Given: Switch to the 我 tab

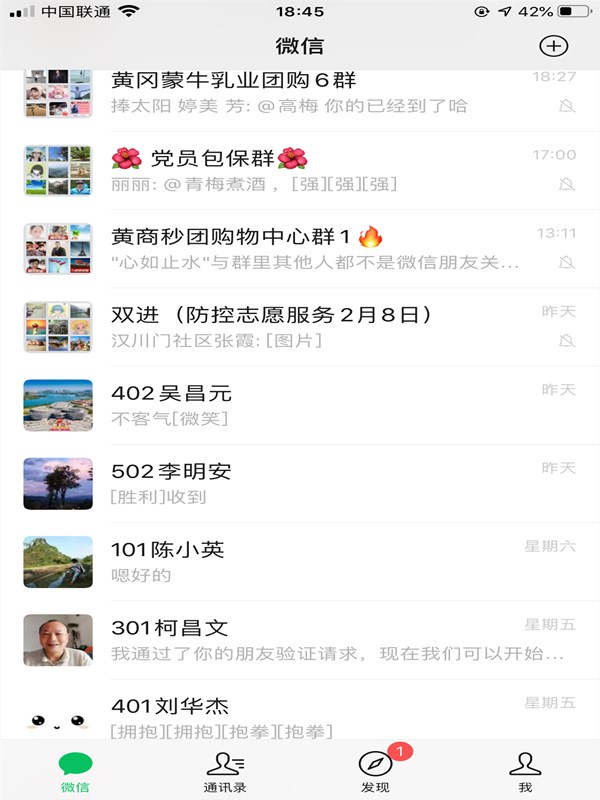Looking at the screenshot, I should [525, 771].
